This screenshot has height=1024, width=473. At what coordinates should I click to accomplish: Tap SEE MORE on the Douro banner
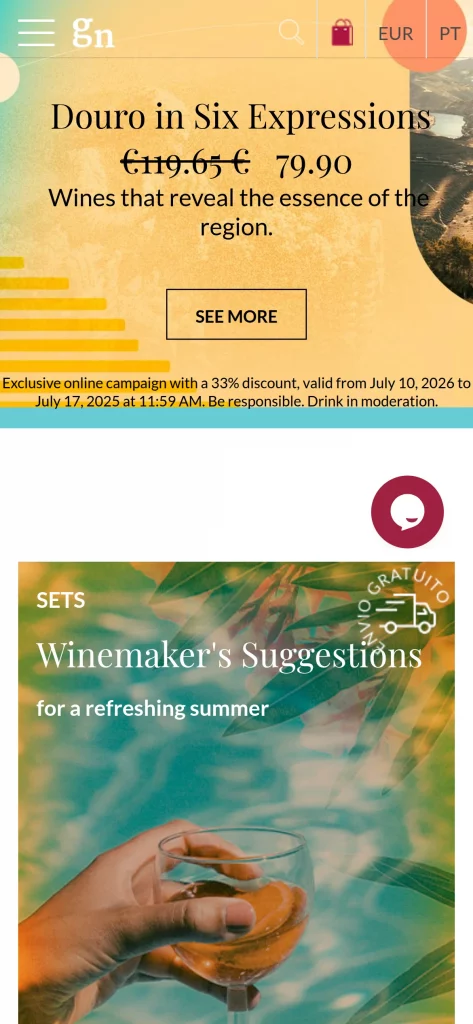point(236,314)
